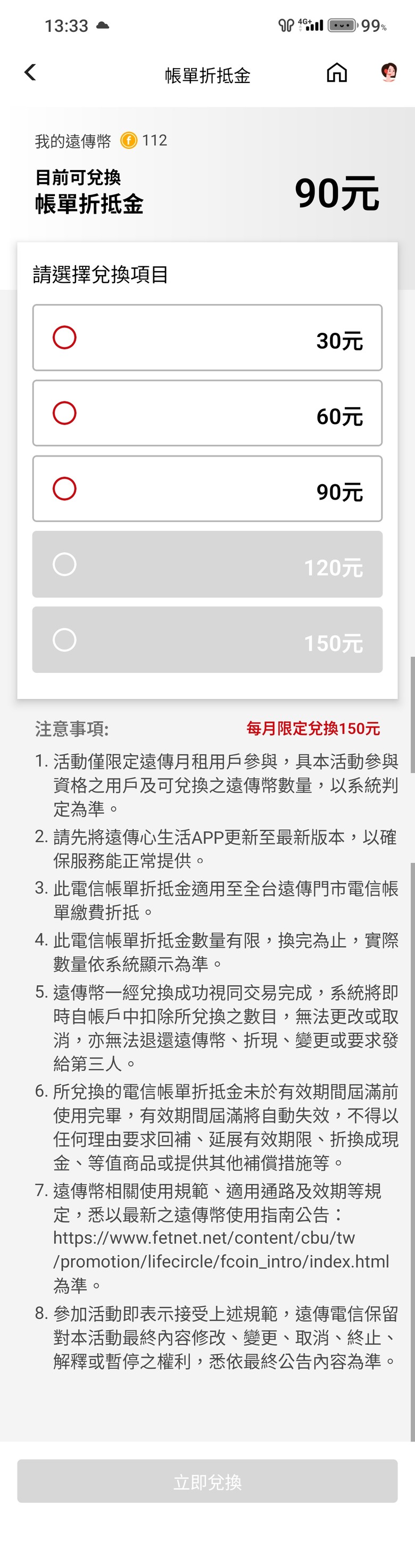Image resolution: width=415 pixels, height=1568 pixels.
Task: Choose the 90元 redemption option
Action: click(x=207, y=489)
